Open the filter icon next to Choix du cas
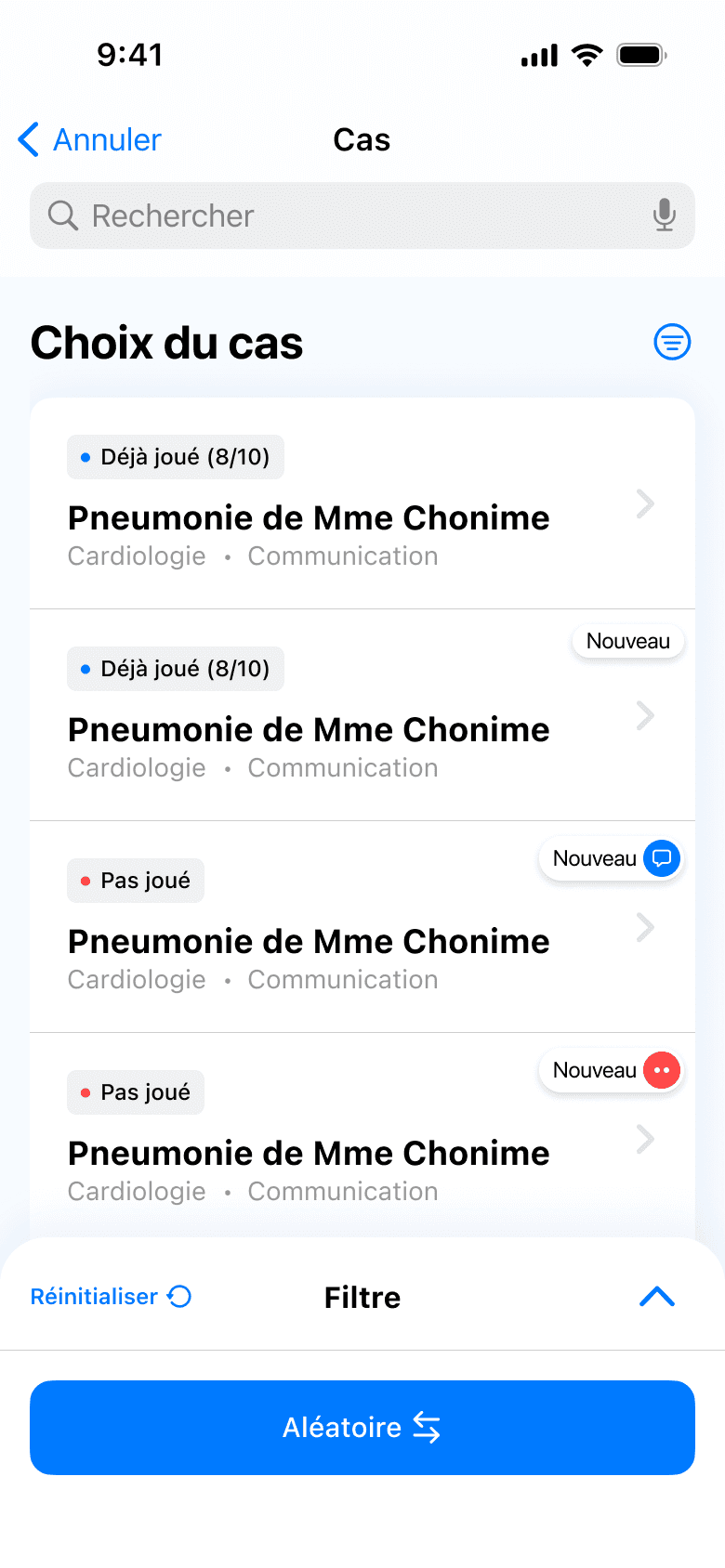 tap(671, 342)
